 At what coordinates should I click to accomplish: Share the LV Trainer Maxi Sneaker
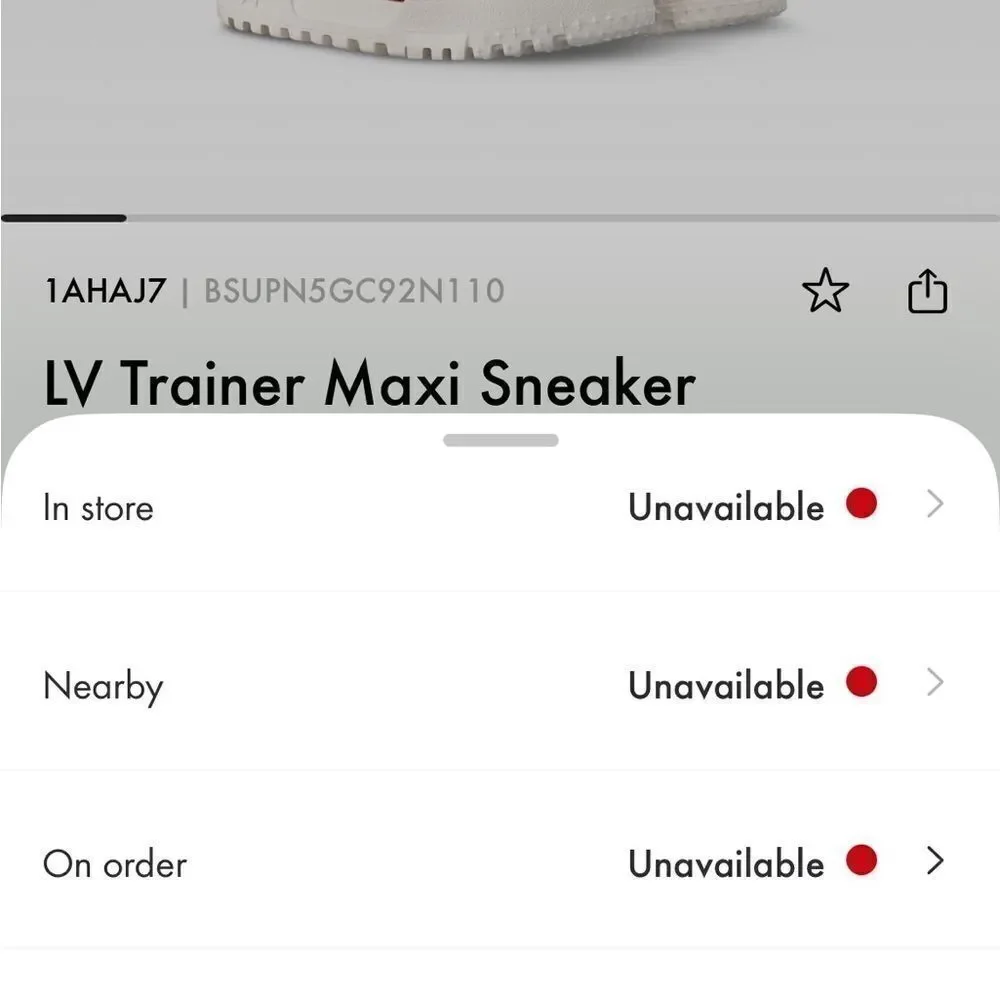927,292
